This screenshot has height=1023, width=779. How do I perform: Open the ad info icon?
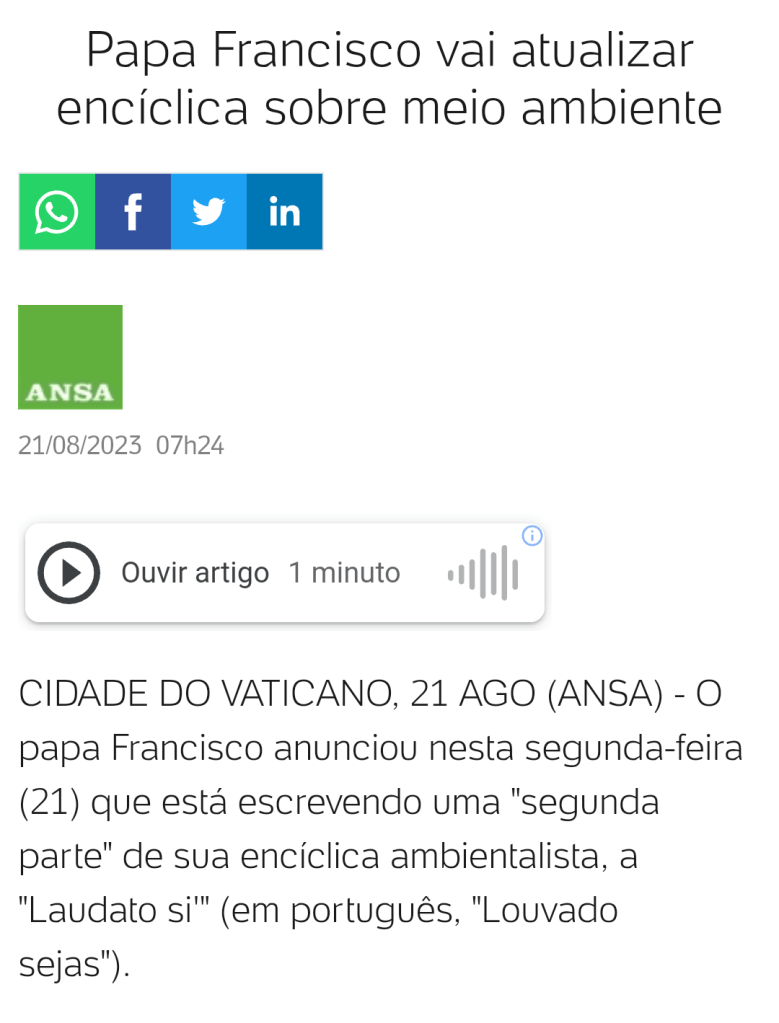click(x=533, y=536)
